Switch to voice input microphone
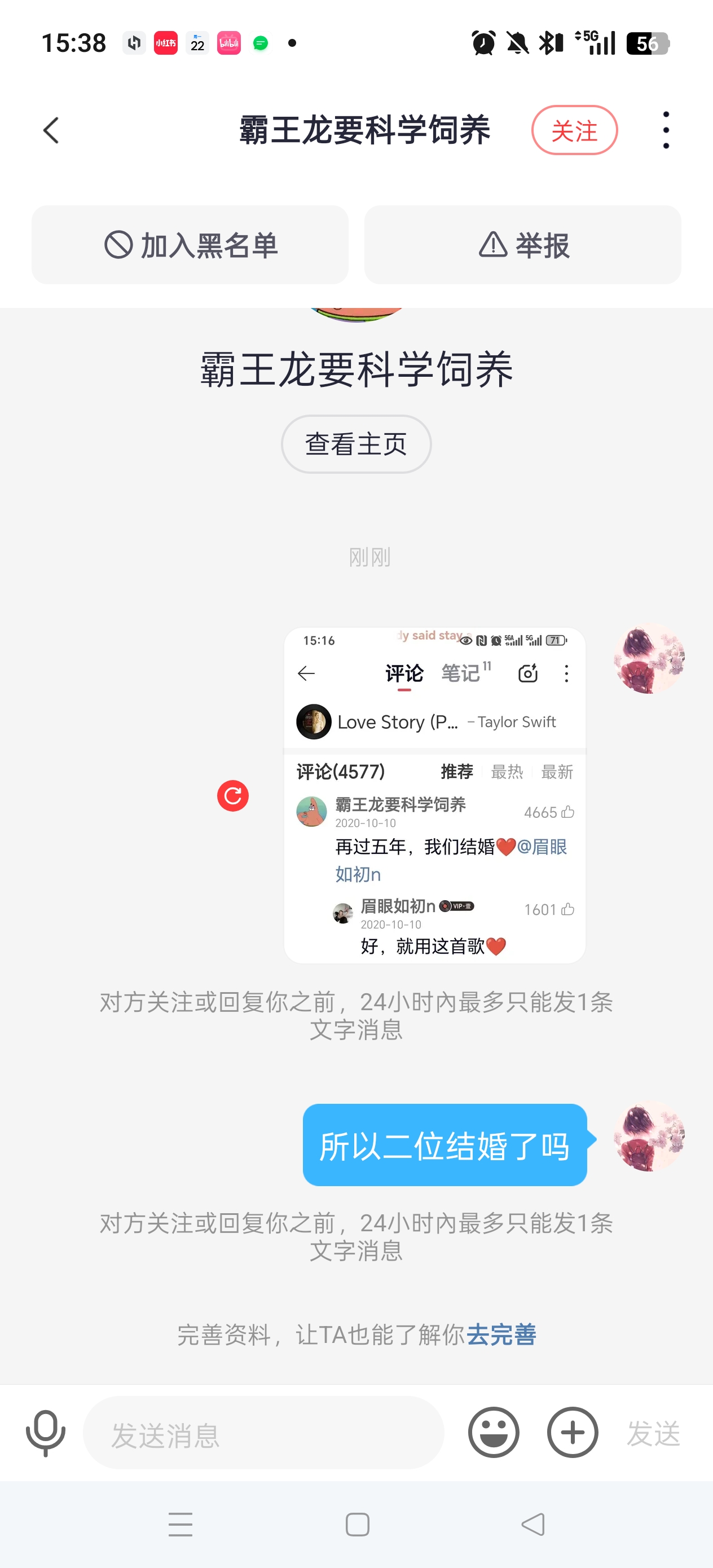Image resolution: width=713 pixels, height=1568 pixels. click(46, 1433)
